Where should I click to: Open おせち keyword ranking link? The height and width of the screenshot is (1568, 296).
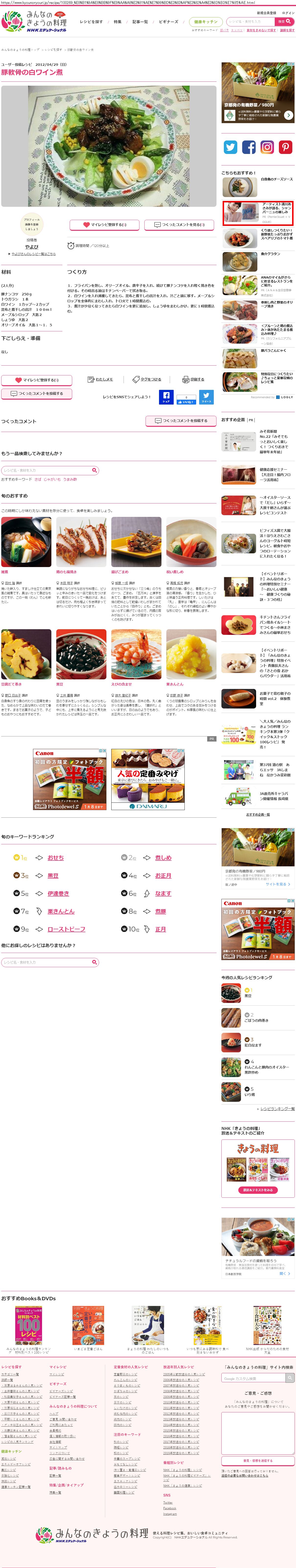tap(56, 858)
